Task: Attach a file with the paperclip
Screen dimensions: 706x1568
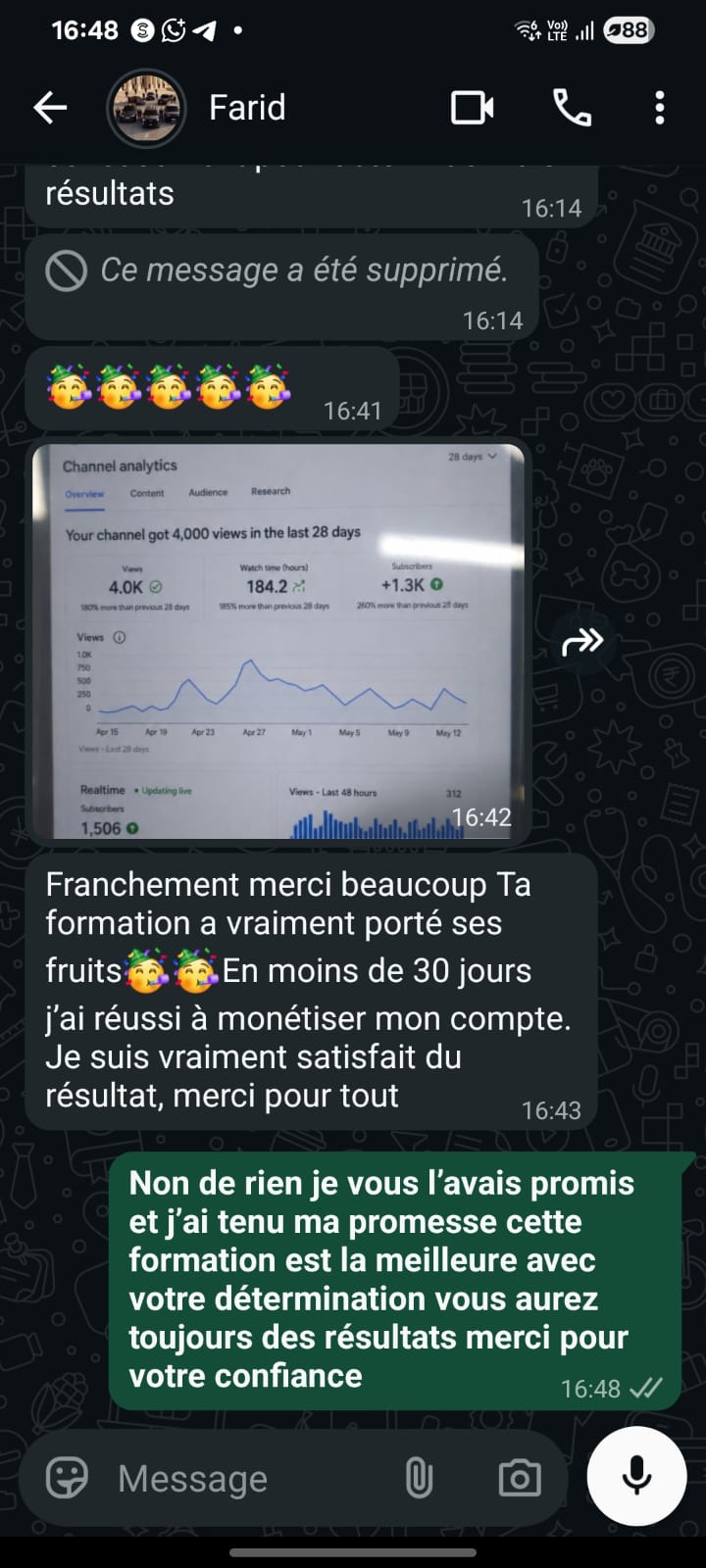Action: (x=419, y=1478)
